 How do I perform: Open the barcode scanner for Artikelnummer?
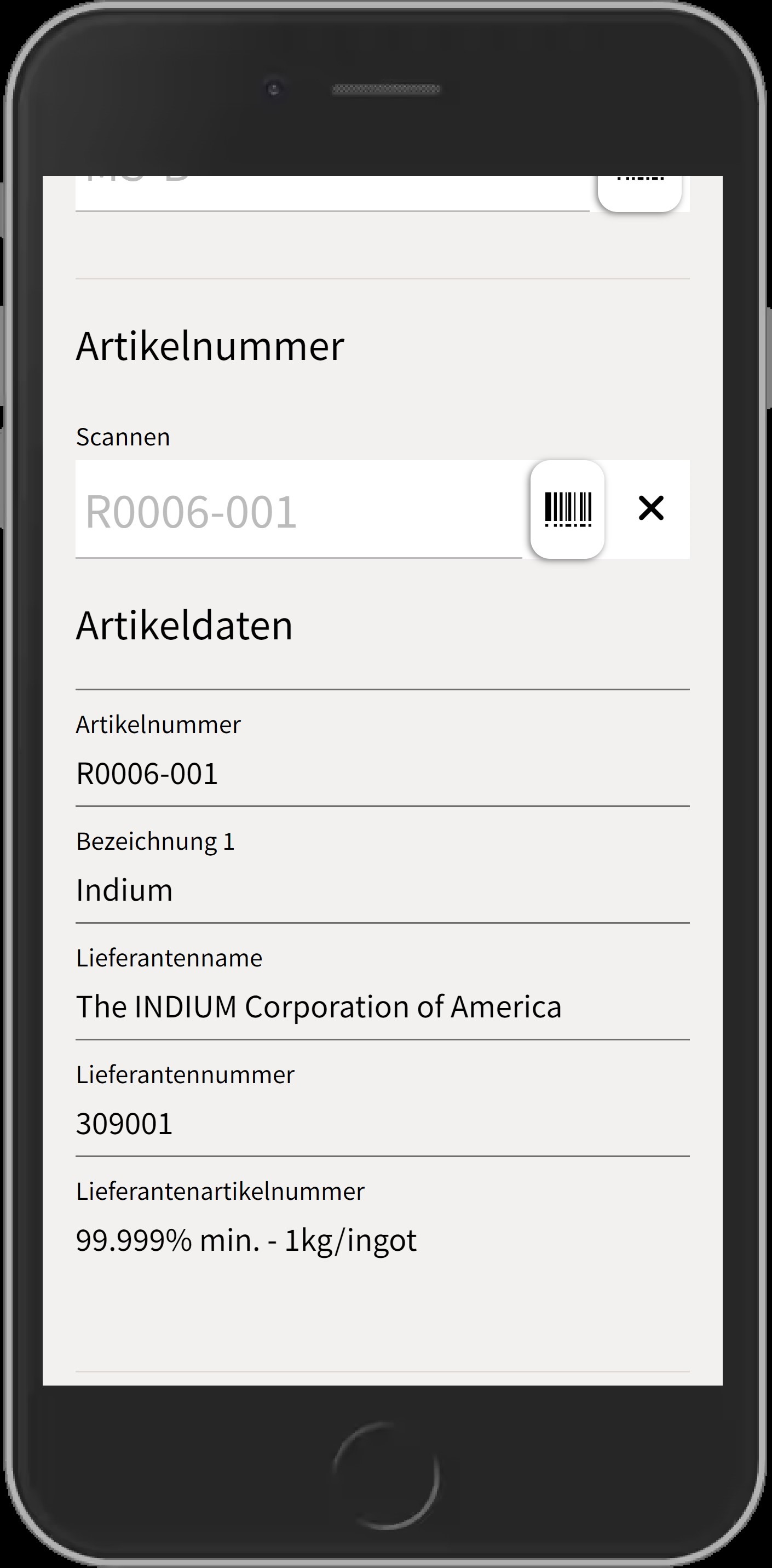(567, 509)
